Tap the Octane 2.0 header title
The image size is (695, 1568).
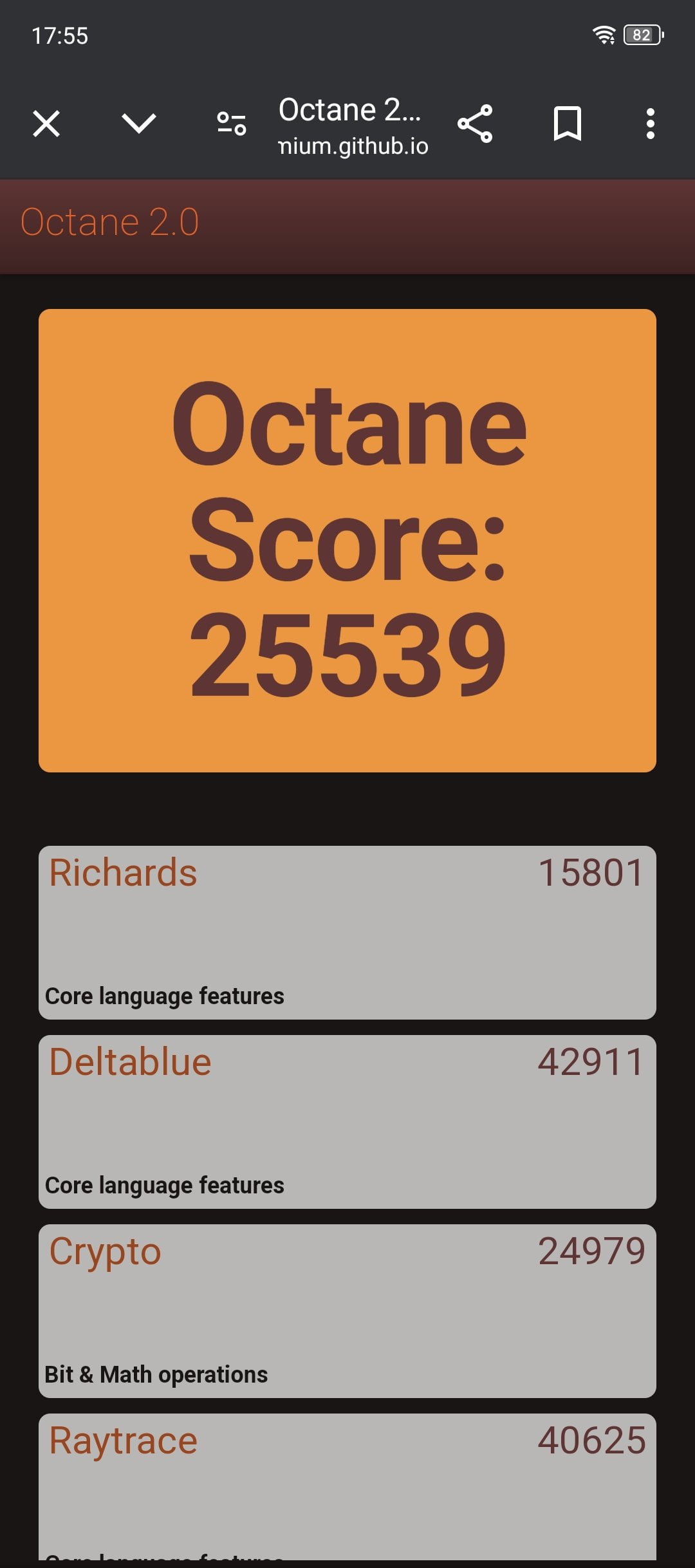109,222
